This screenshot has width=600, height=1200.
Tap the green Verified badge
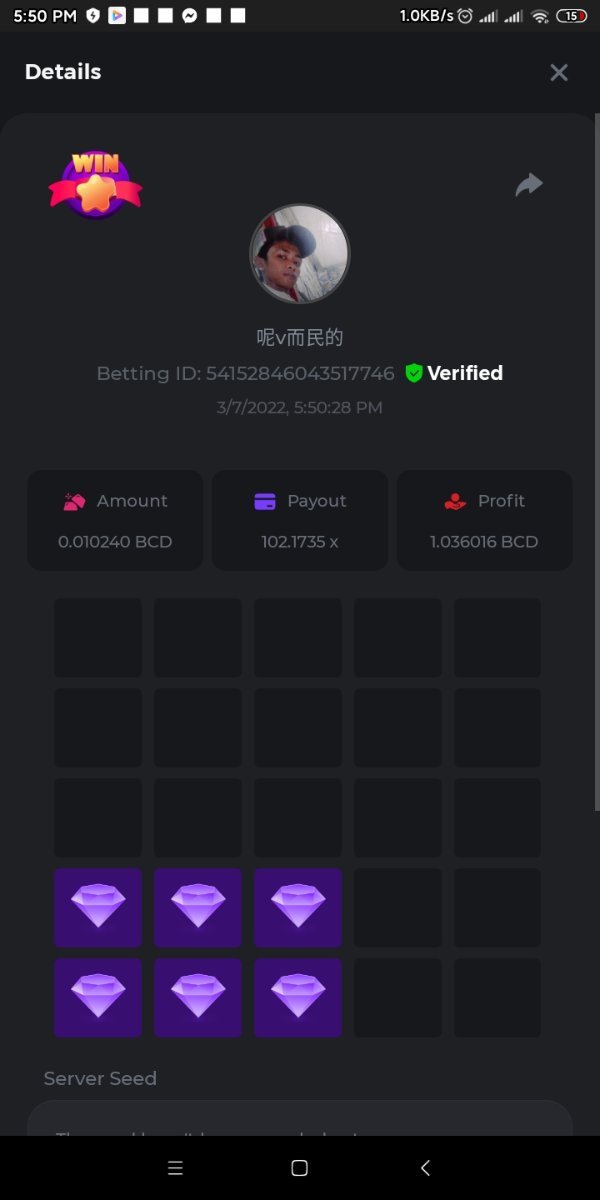(x=454, y=373)
